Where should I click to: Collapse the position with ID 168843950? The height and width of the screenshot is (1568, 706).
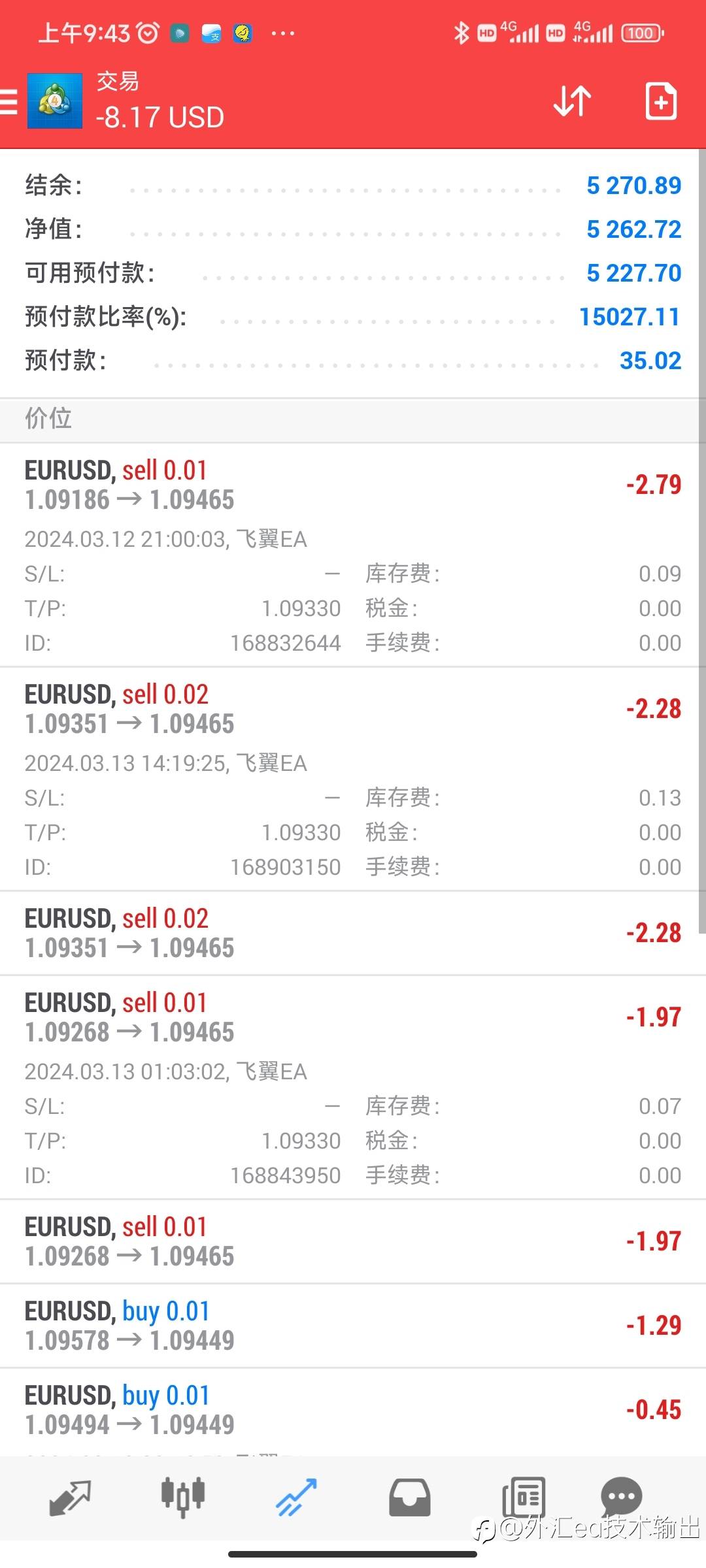click(353, 1088)
